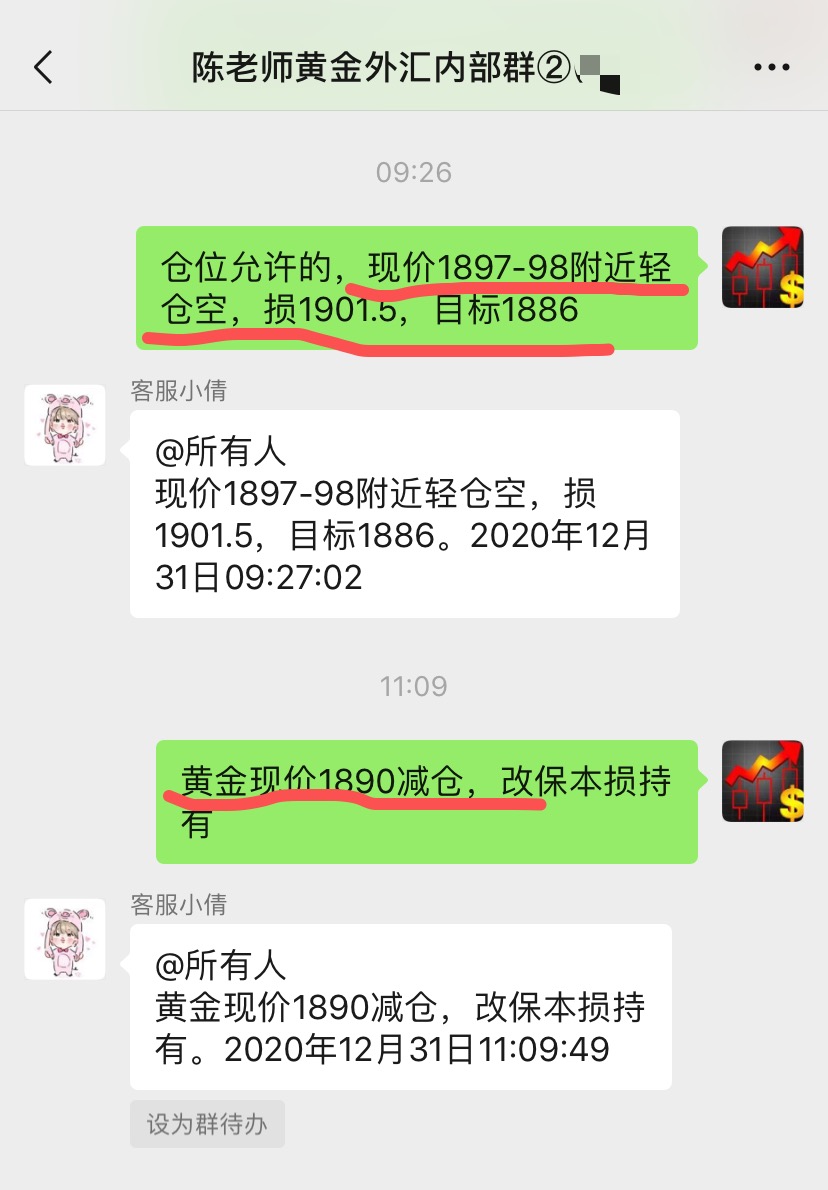Click the 09:26 timestamp label

click(414, 172)
